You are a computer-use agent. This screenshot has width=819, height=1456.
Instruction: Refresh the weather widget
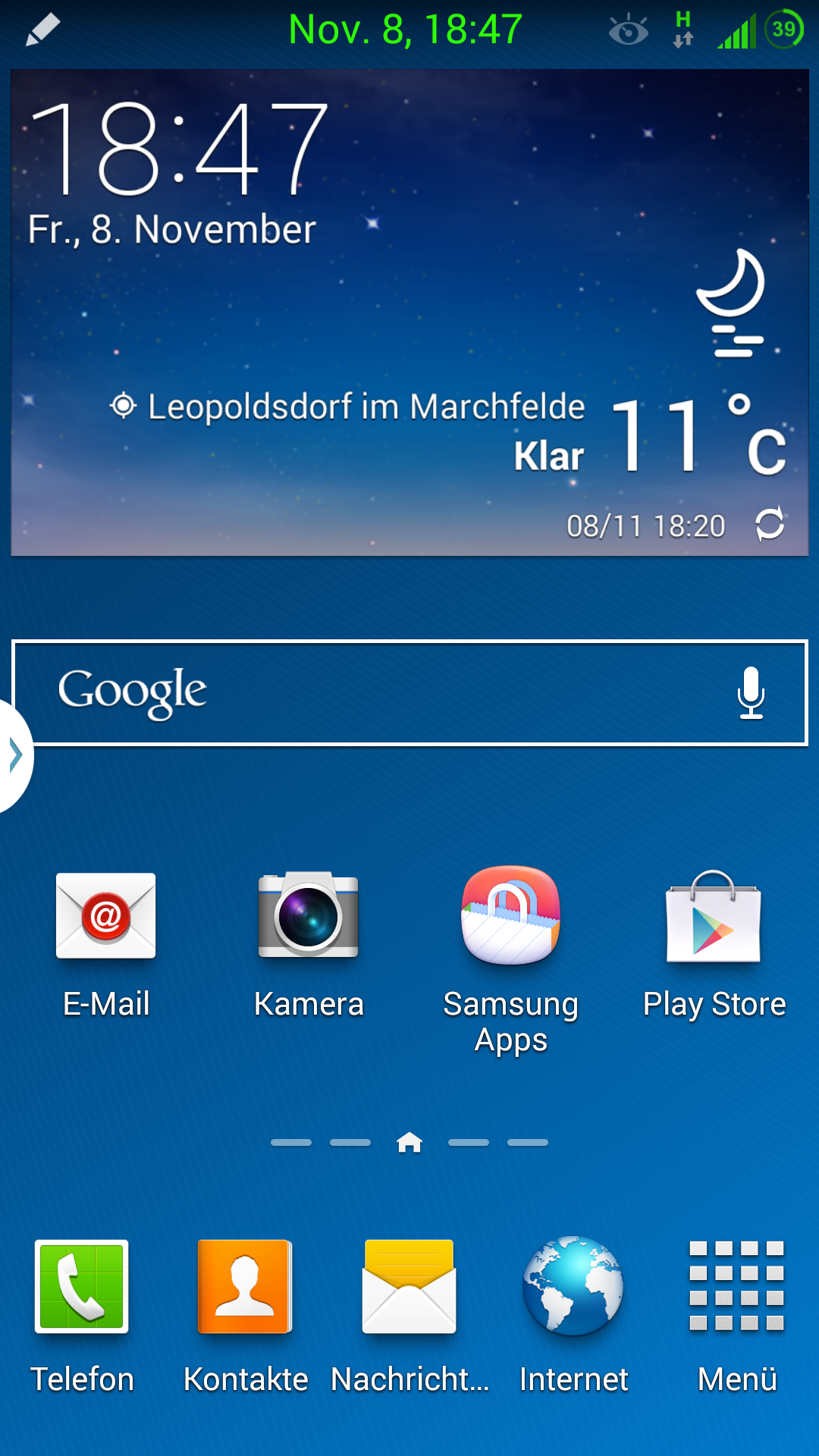(770, 524)
